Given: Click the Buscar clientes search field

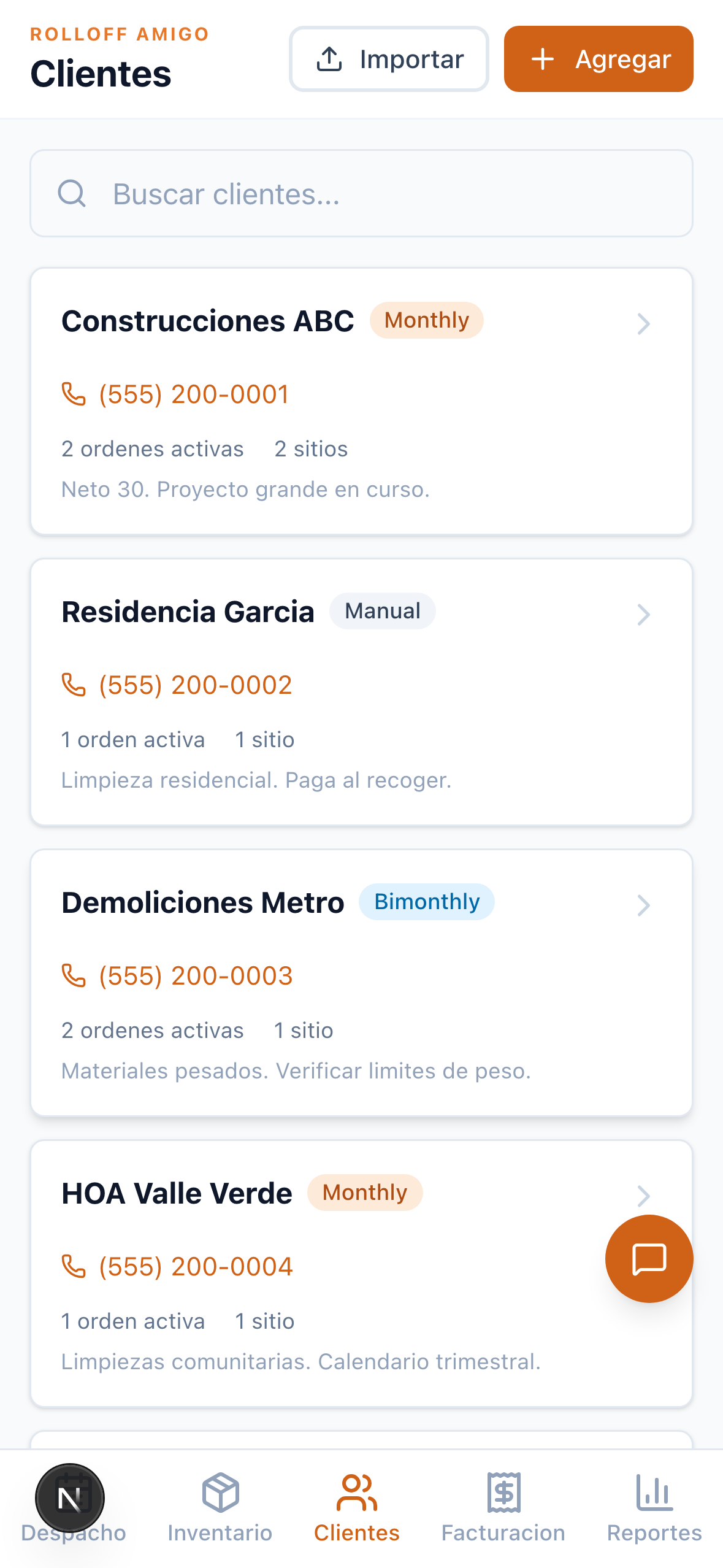Looking at the screenshot, I should [362, 193].
